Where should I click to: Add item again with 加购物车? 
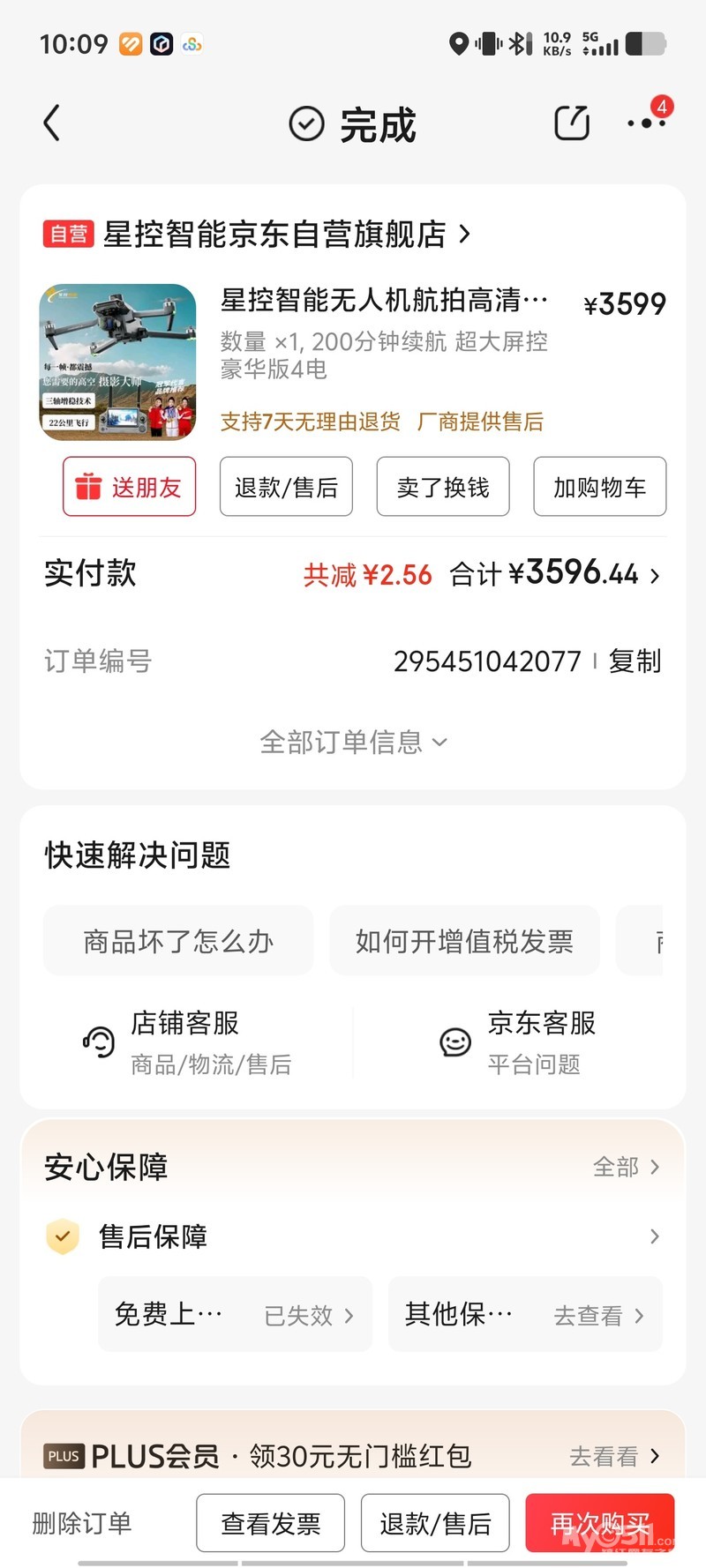pos(599,487)
